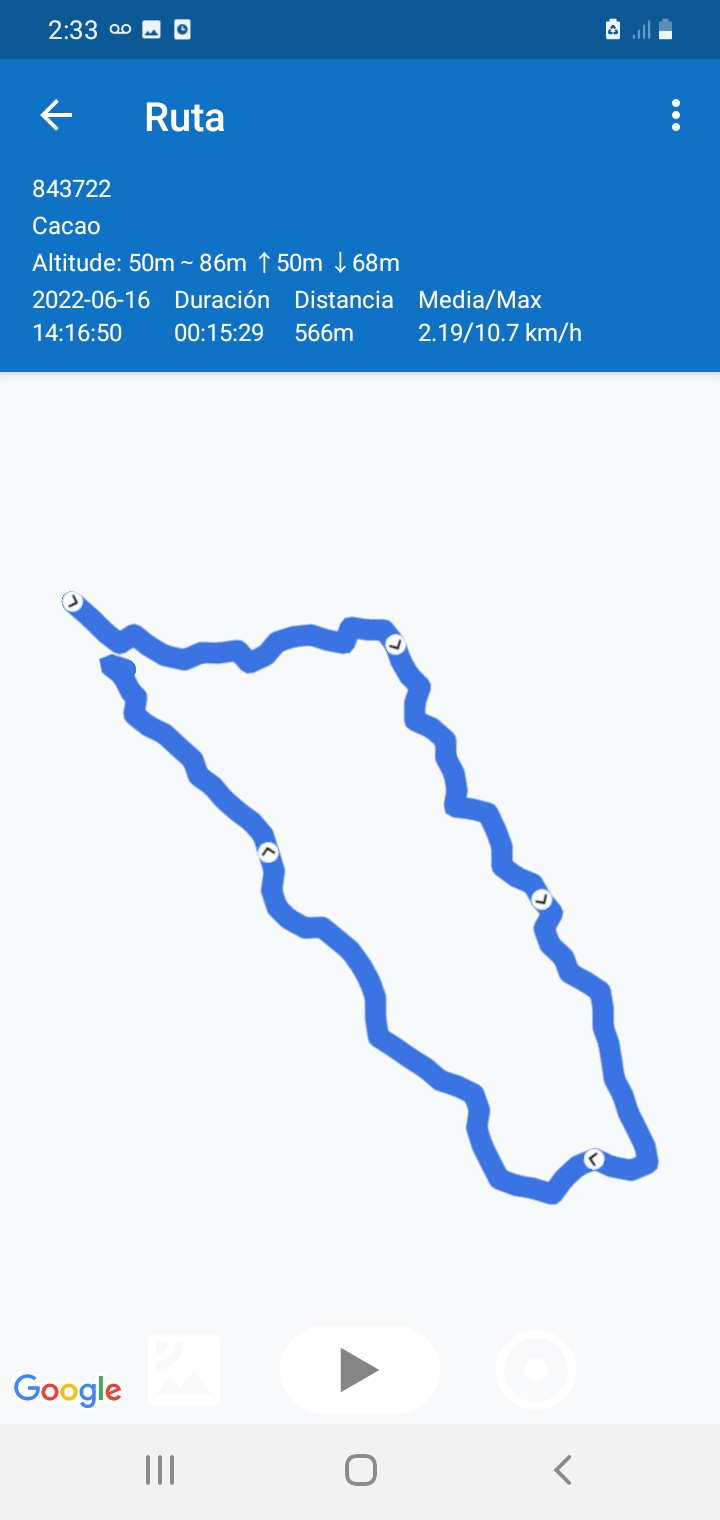Go to the phone's home screen
Viewport: 720px width, 1520px height.
[360, 1470]
